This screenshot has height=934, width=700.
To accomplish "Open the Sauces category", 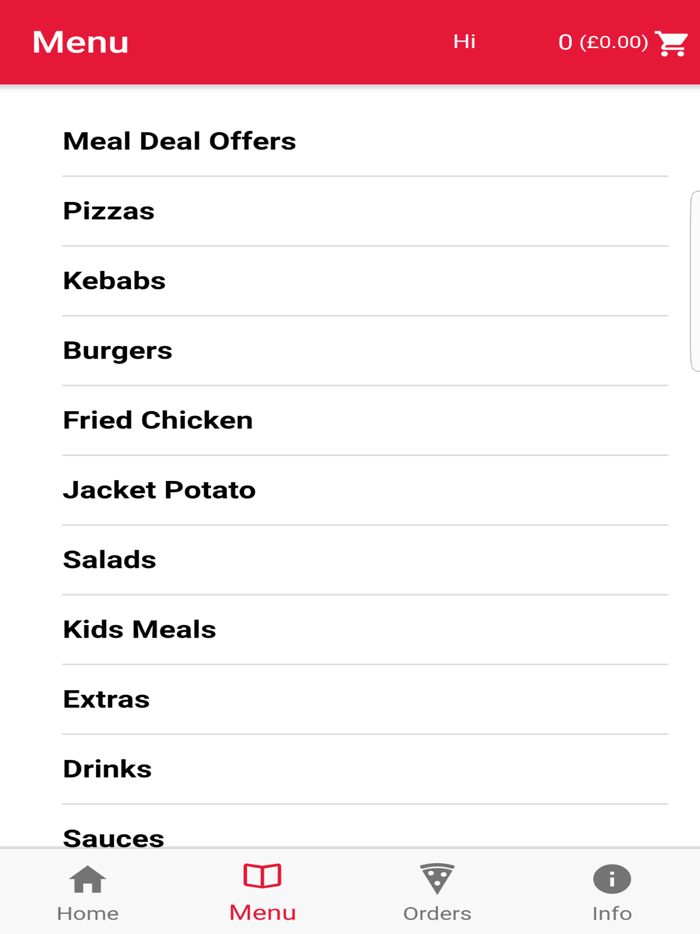I will pos(114,837).
